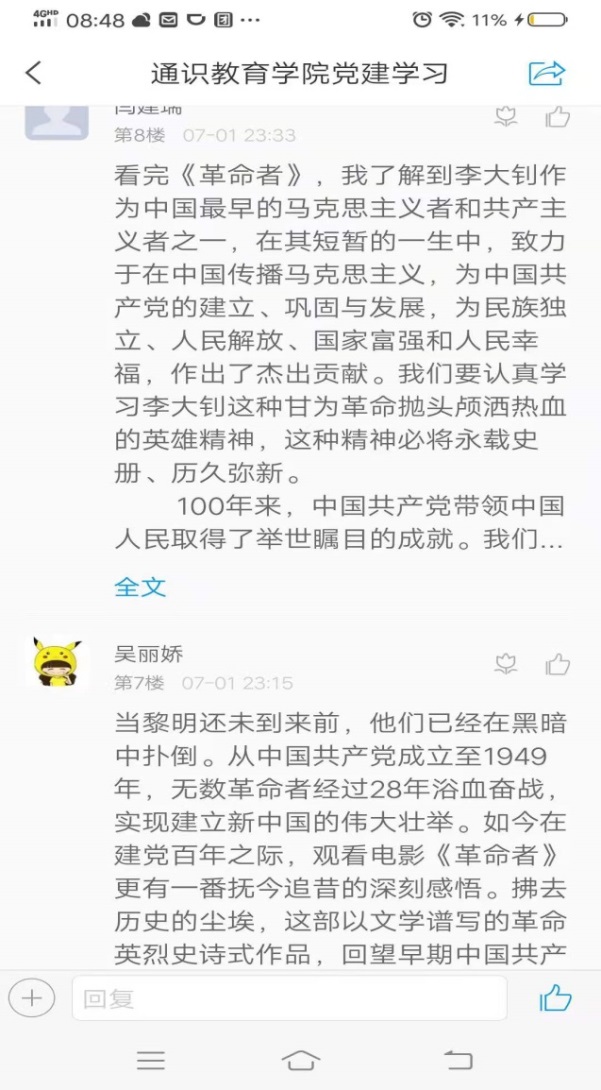
Task: Like the topic with bottom thumbs-up
Action: click(x=555, y=997)
